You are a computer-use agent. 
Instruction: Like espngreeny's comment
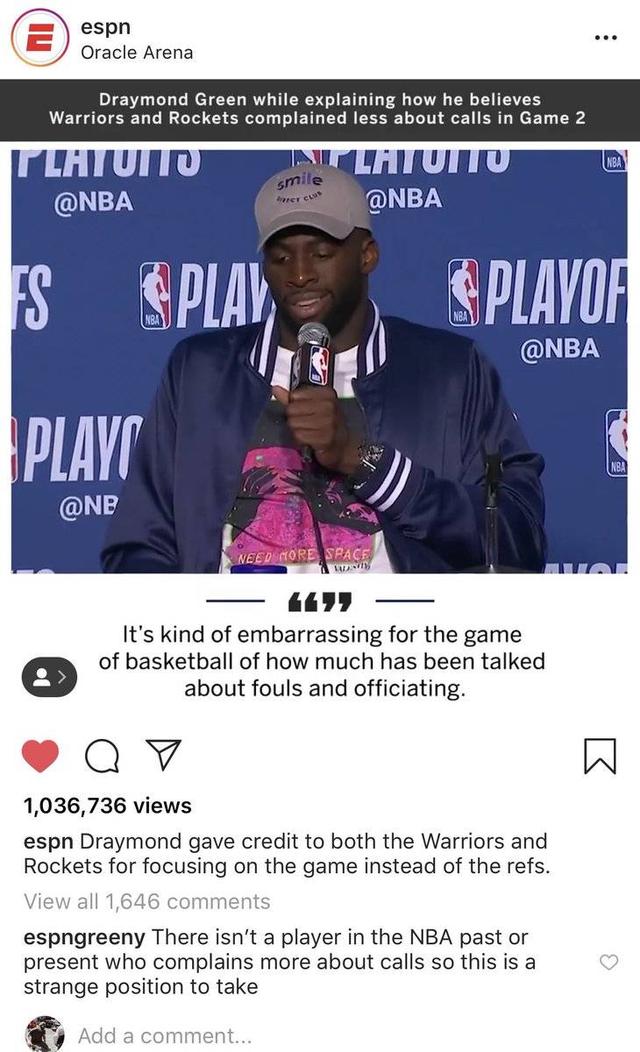tap(607, 962)
